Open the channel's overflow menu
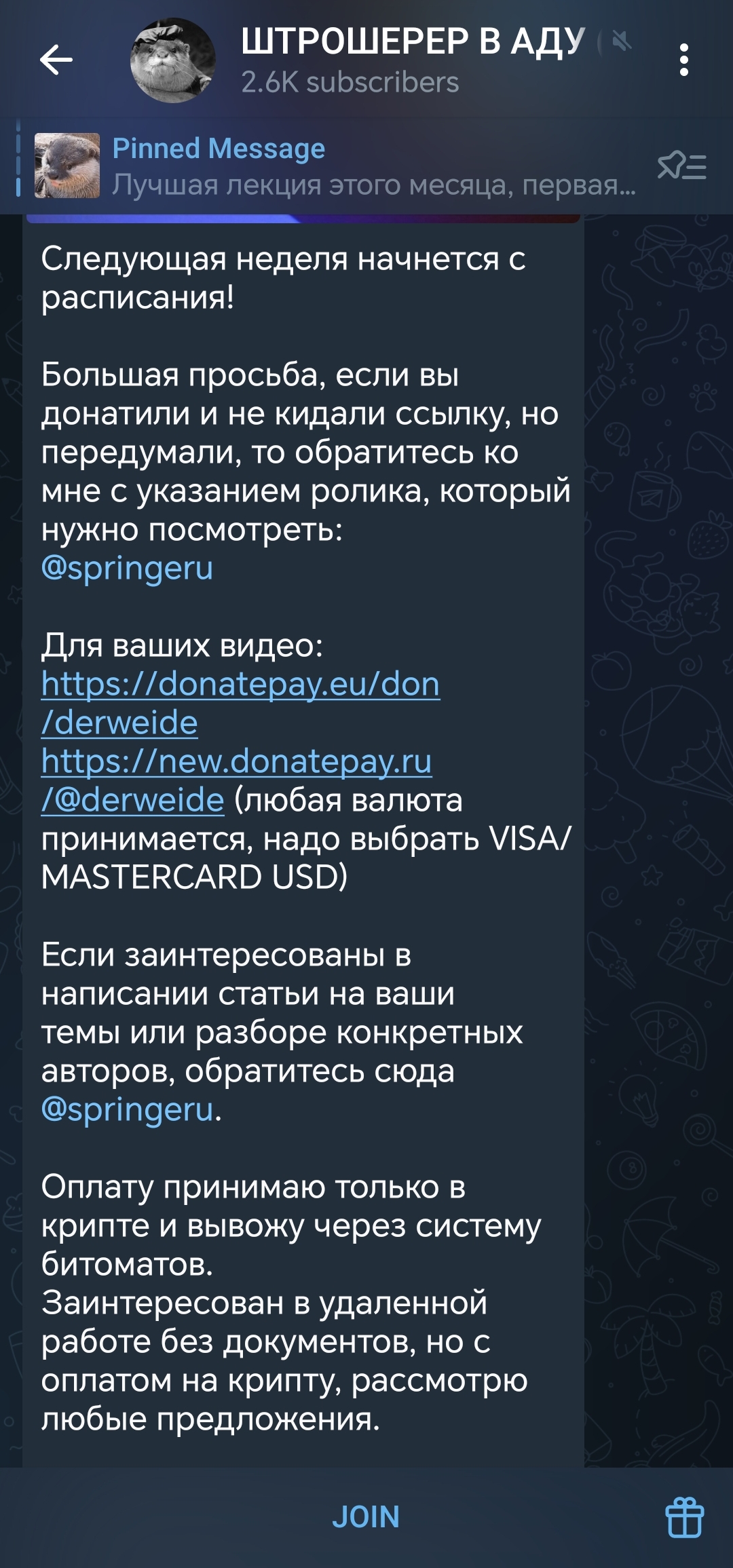The width and height of the screenshot is (733, 1568). (683, 60)
